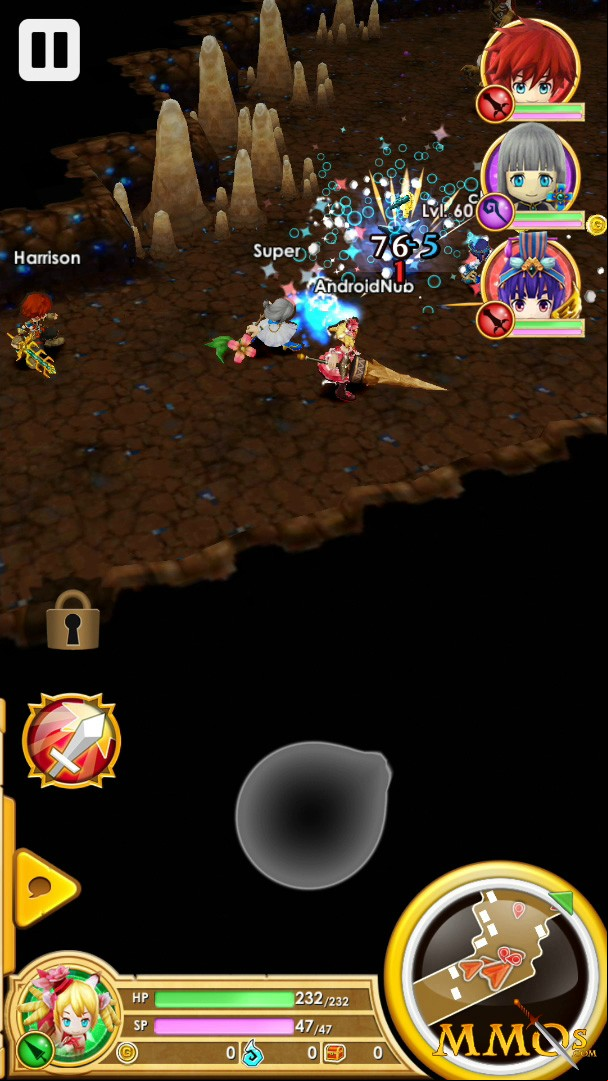The height and width of the screenshot is (1081, 608).
Task: Open the chat speech bubble tab
Action: pos(45,887)
